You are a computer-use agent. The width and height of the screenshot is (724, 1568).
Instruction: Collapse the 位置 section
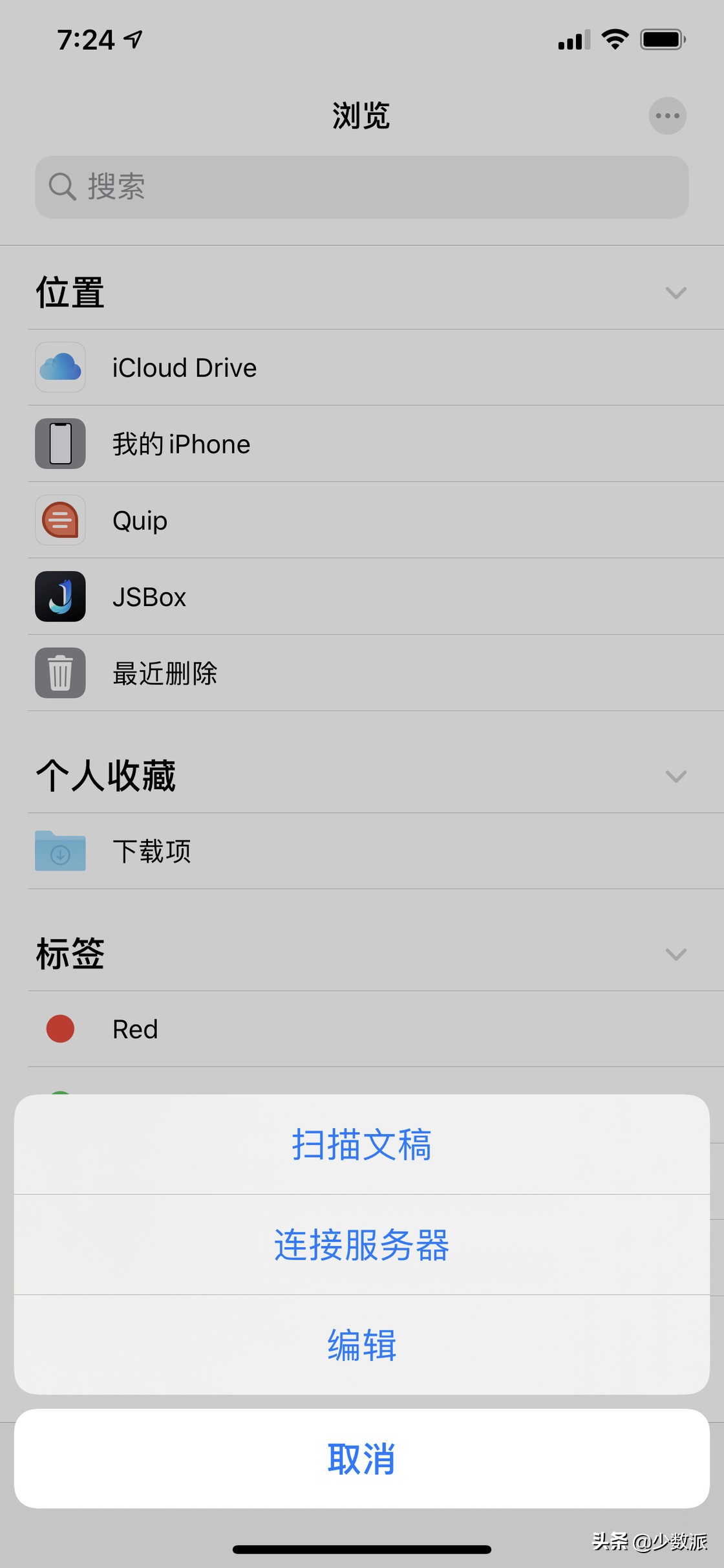click(x=676, y=293)
